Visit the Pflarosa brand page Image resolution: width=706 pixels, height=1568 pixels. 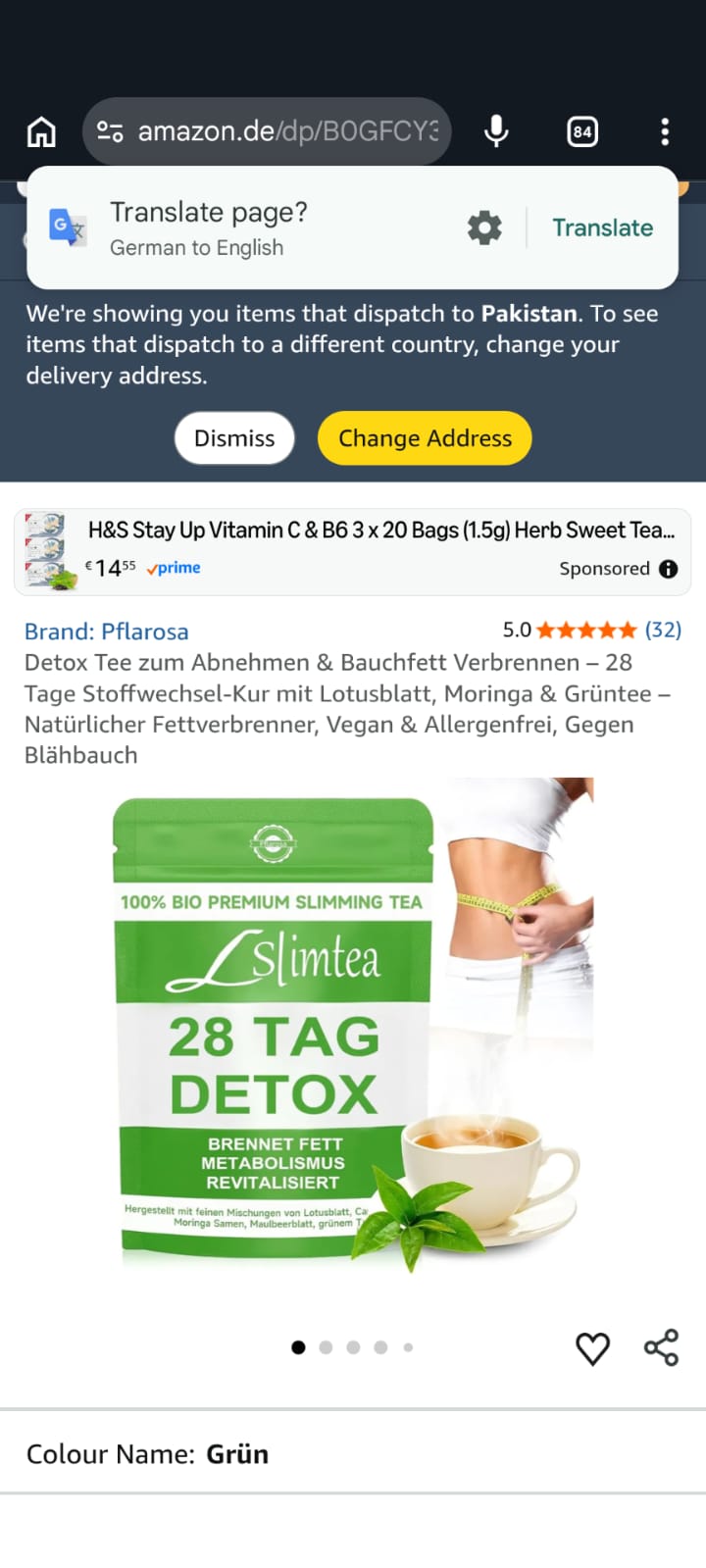pyautogui.click(x=106, y=632)
